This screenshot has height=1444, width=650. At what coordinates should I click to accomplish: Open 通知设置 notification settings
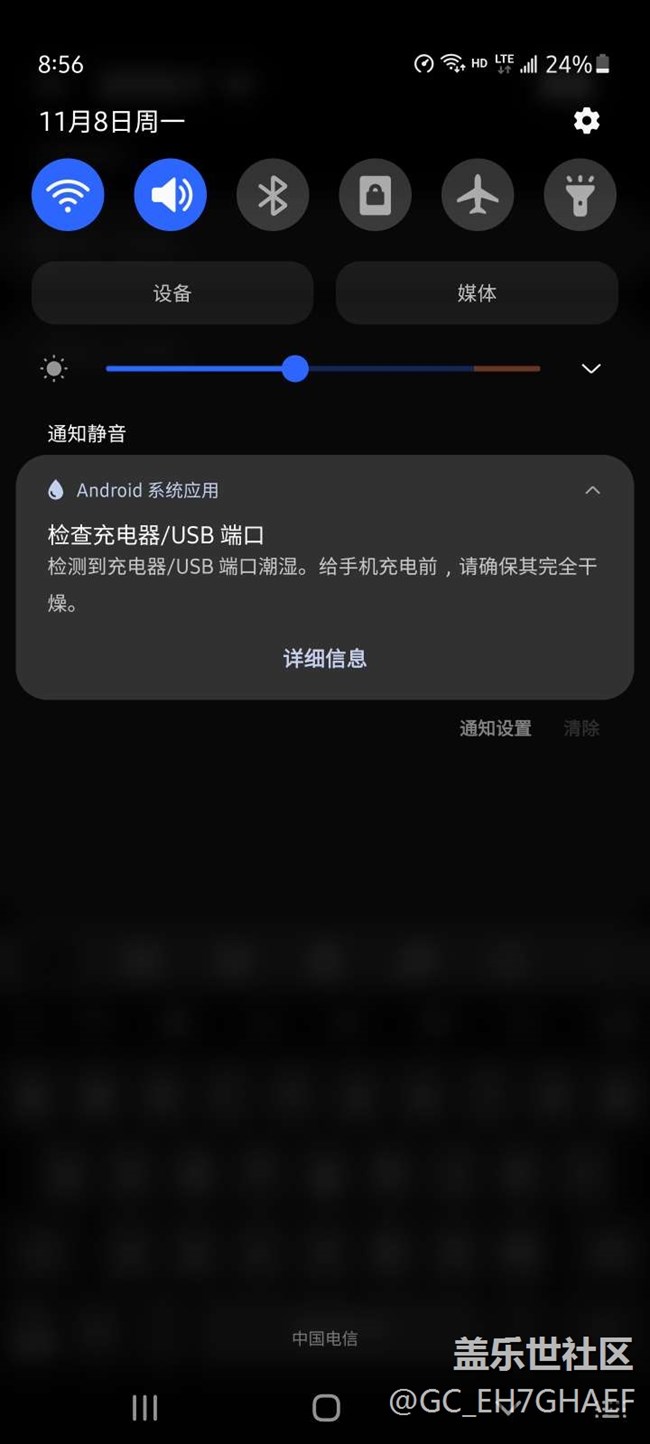[495, 728]
